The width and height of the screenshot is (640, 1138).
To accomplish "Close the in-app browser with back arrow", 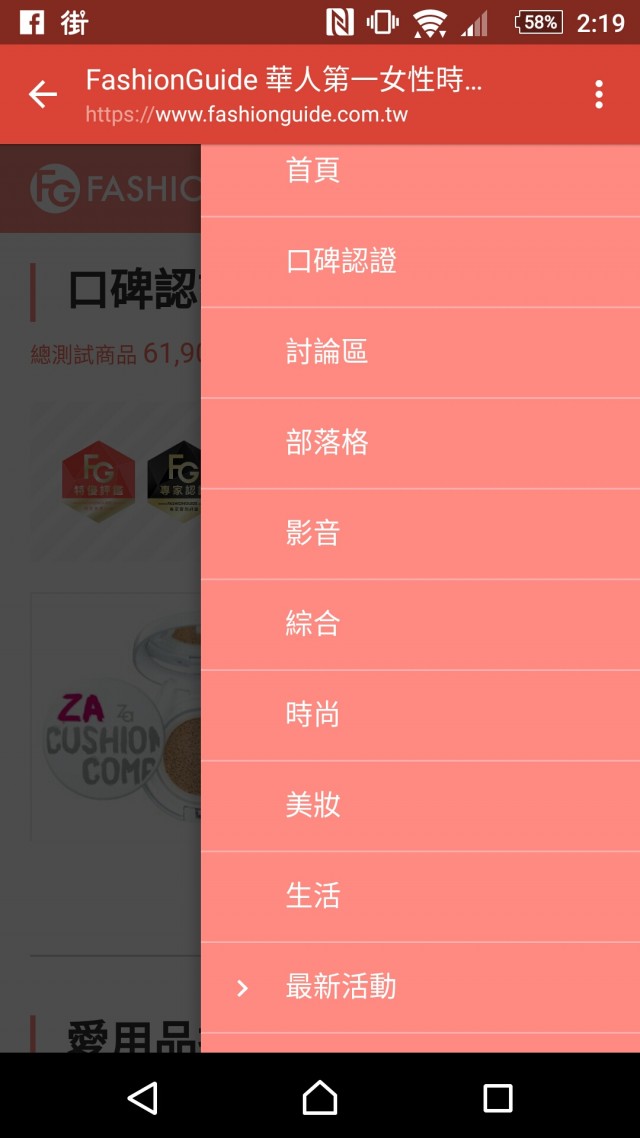I will click(43, 95).
